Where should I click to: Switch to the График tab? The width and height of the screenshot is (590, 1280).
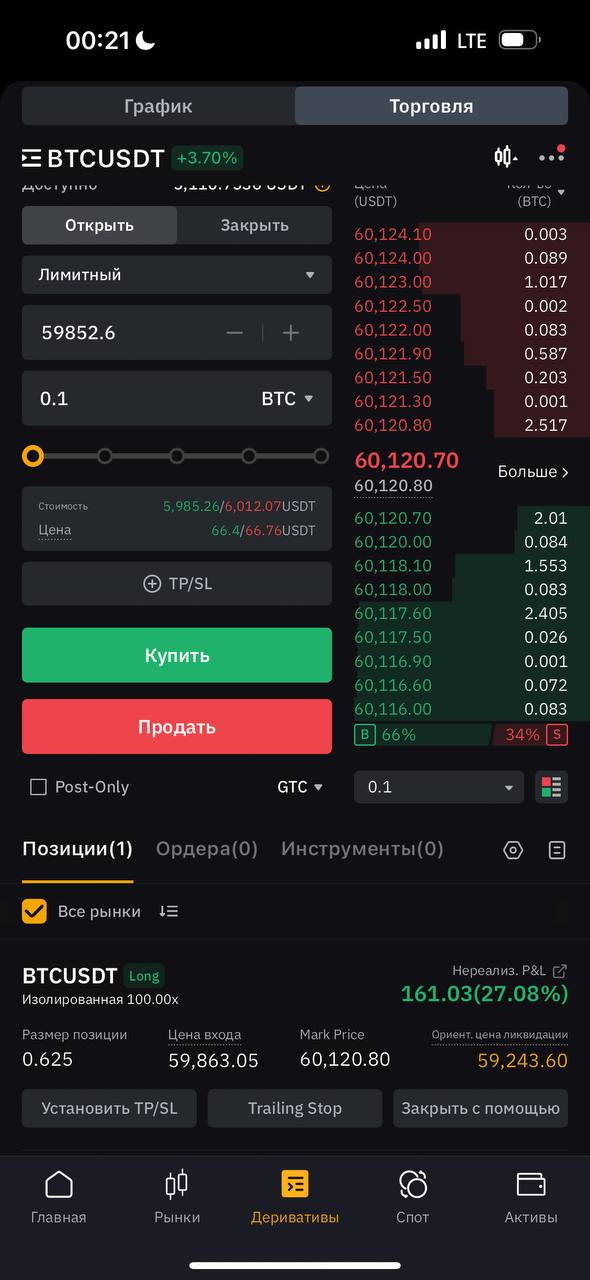[159, 106]
